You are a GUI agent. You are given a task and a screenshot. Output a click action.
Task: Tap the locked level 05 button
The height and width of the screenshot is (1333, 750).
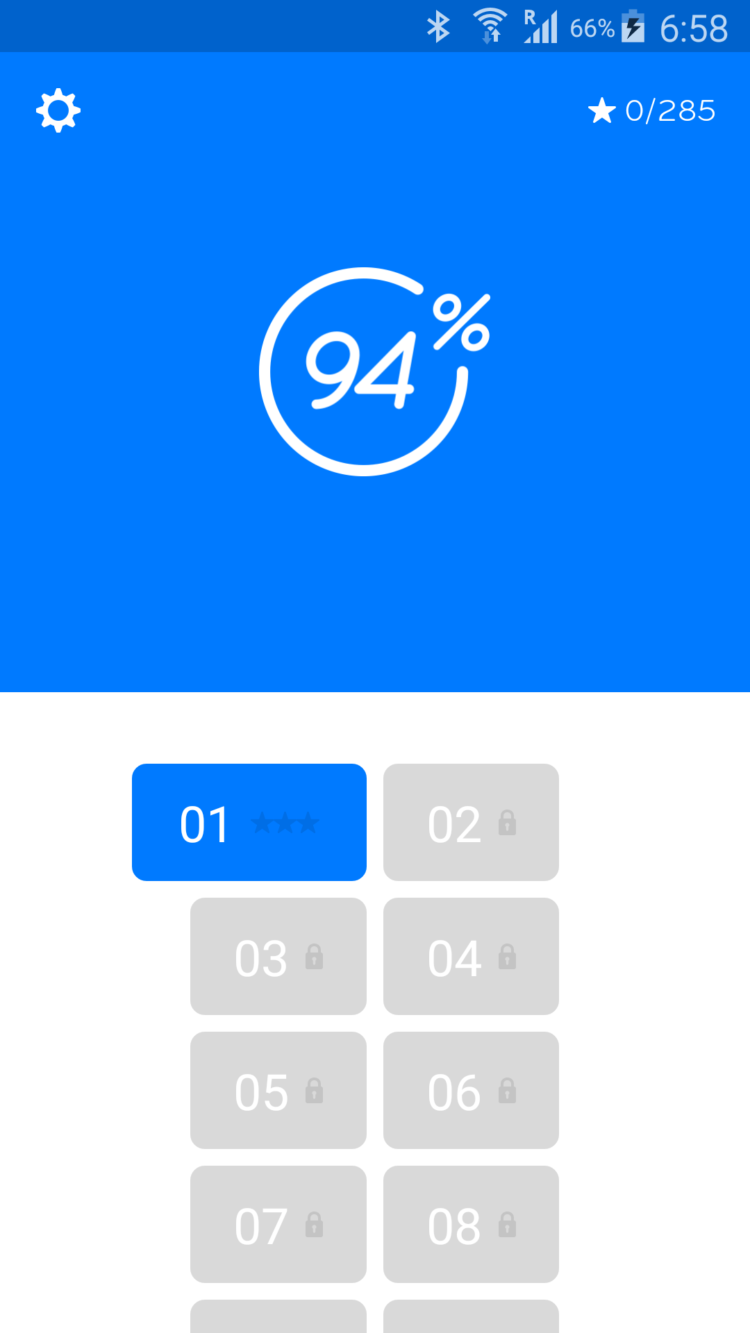point(278,1090)
